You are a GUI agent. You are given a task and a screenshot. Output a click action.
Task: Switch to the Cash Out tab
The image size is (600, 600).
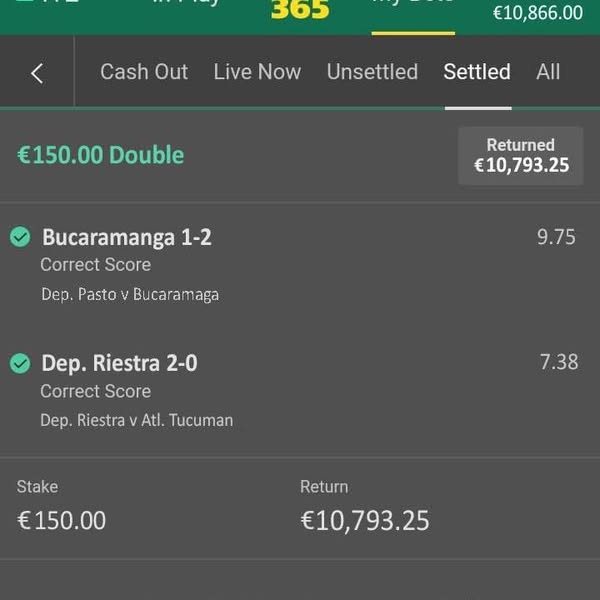coord(144,72)
